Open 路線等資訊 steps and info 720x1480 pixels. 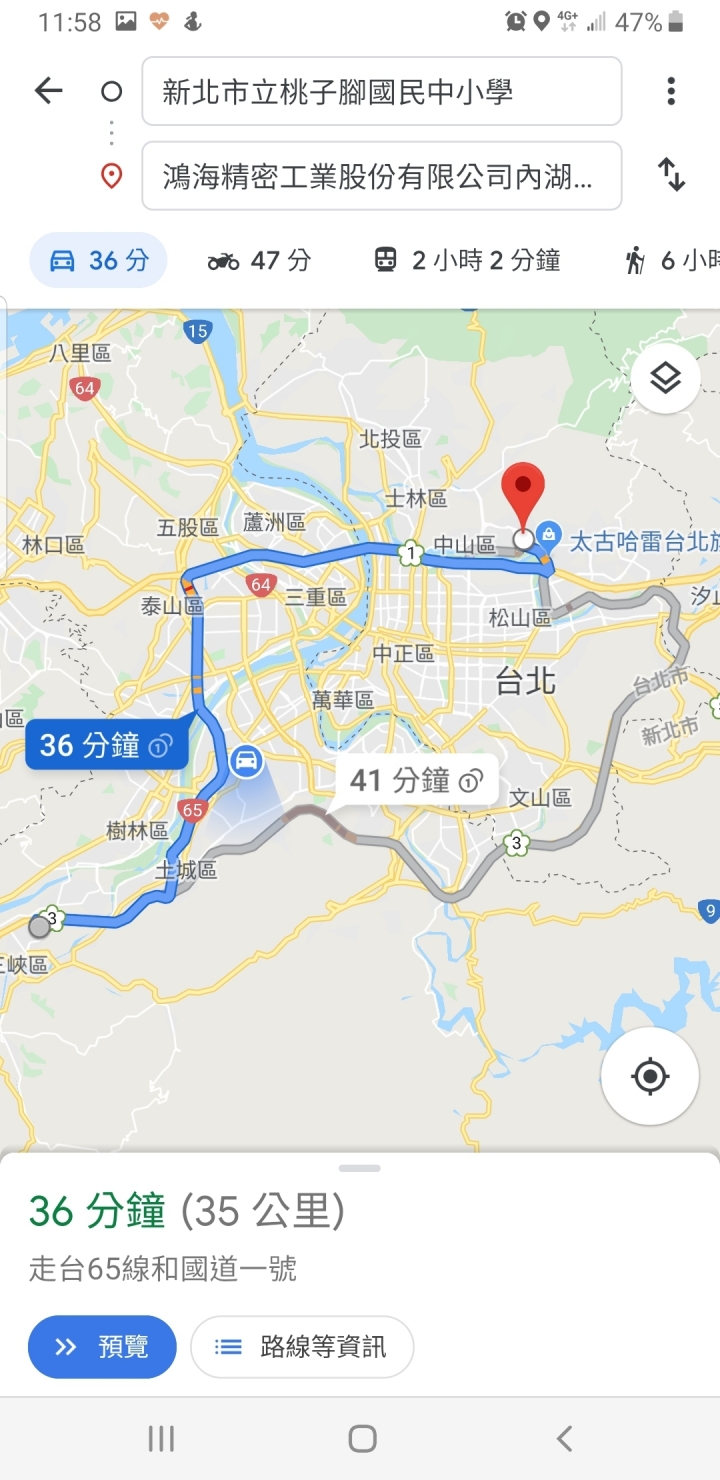301,1347
